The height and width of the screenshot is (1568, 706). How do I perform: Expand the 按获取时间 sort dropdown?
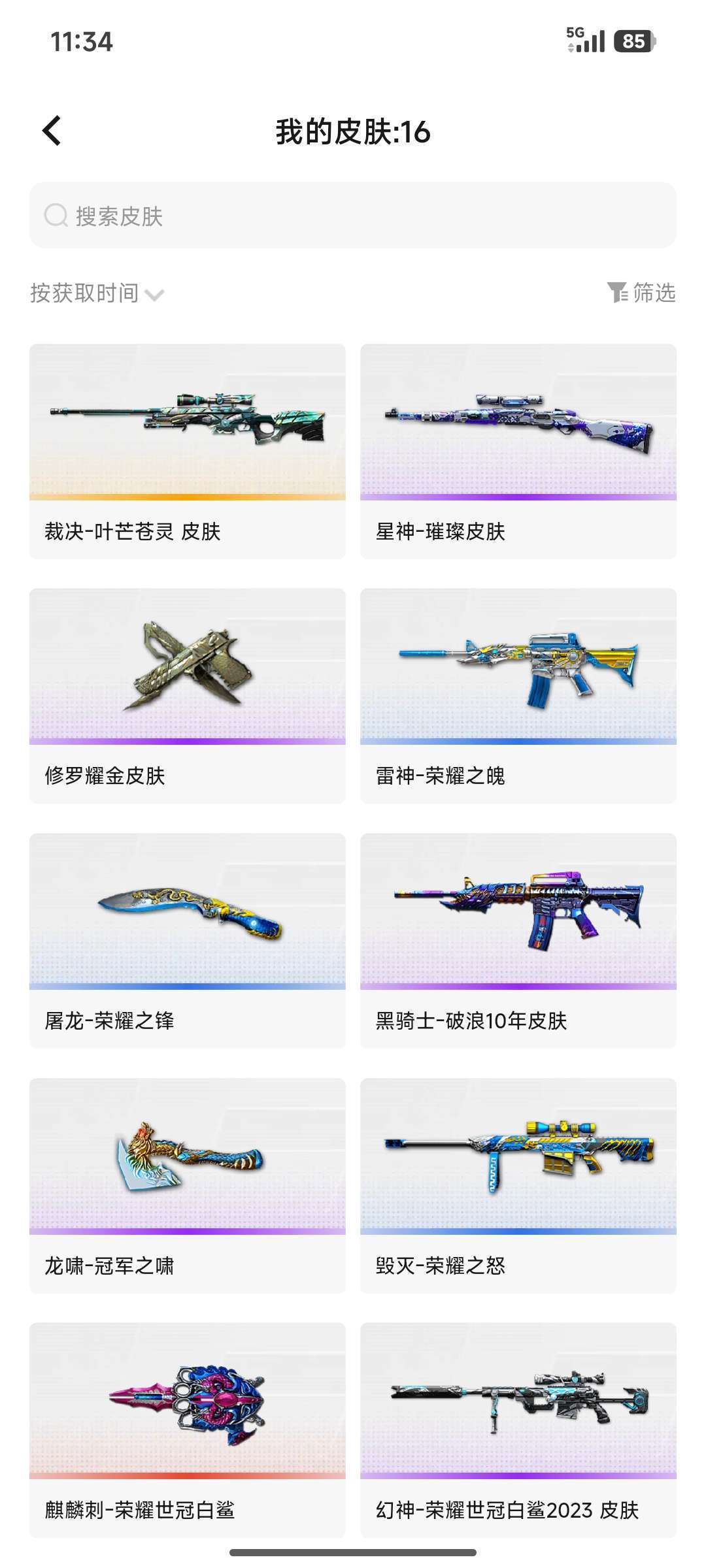[x=97, y=293]
